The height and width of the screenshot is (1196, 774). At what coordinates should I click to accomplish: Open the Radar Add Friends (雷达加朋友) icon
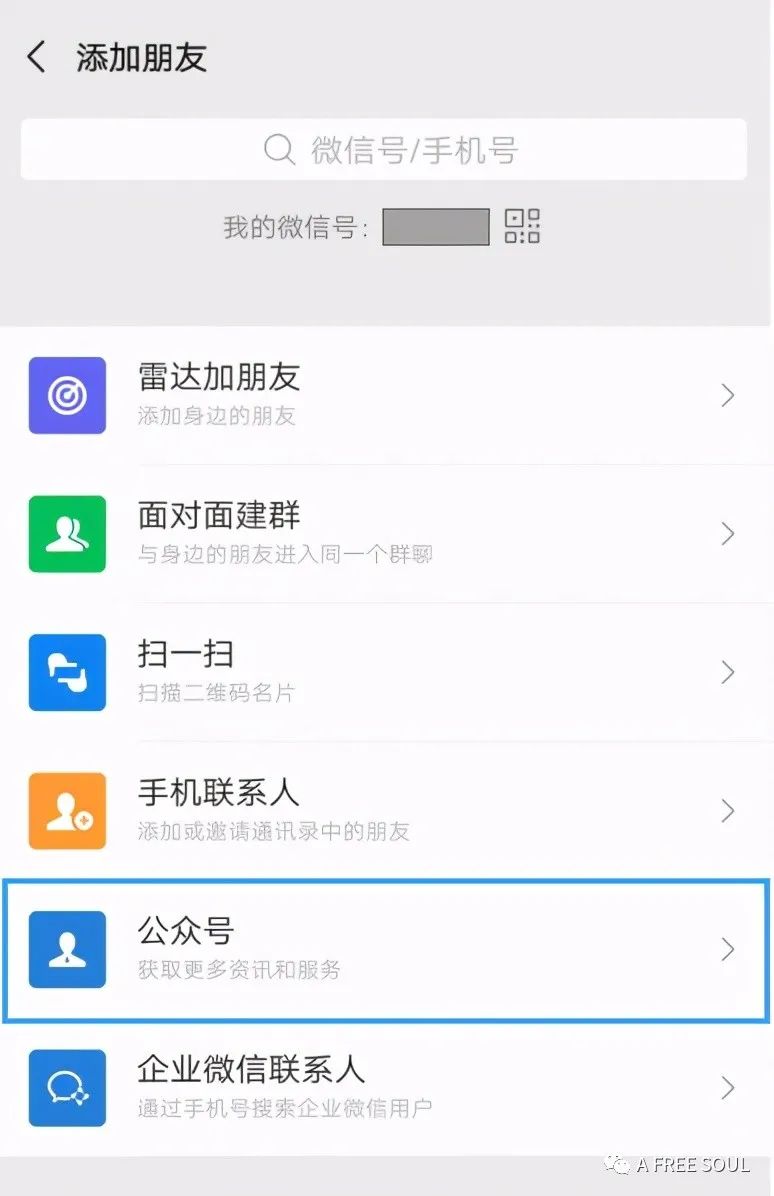click(67, 395)
